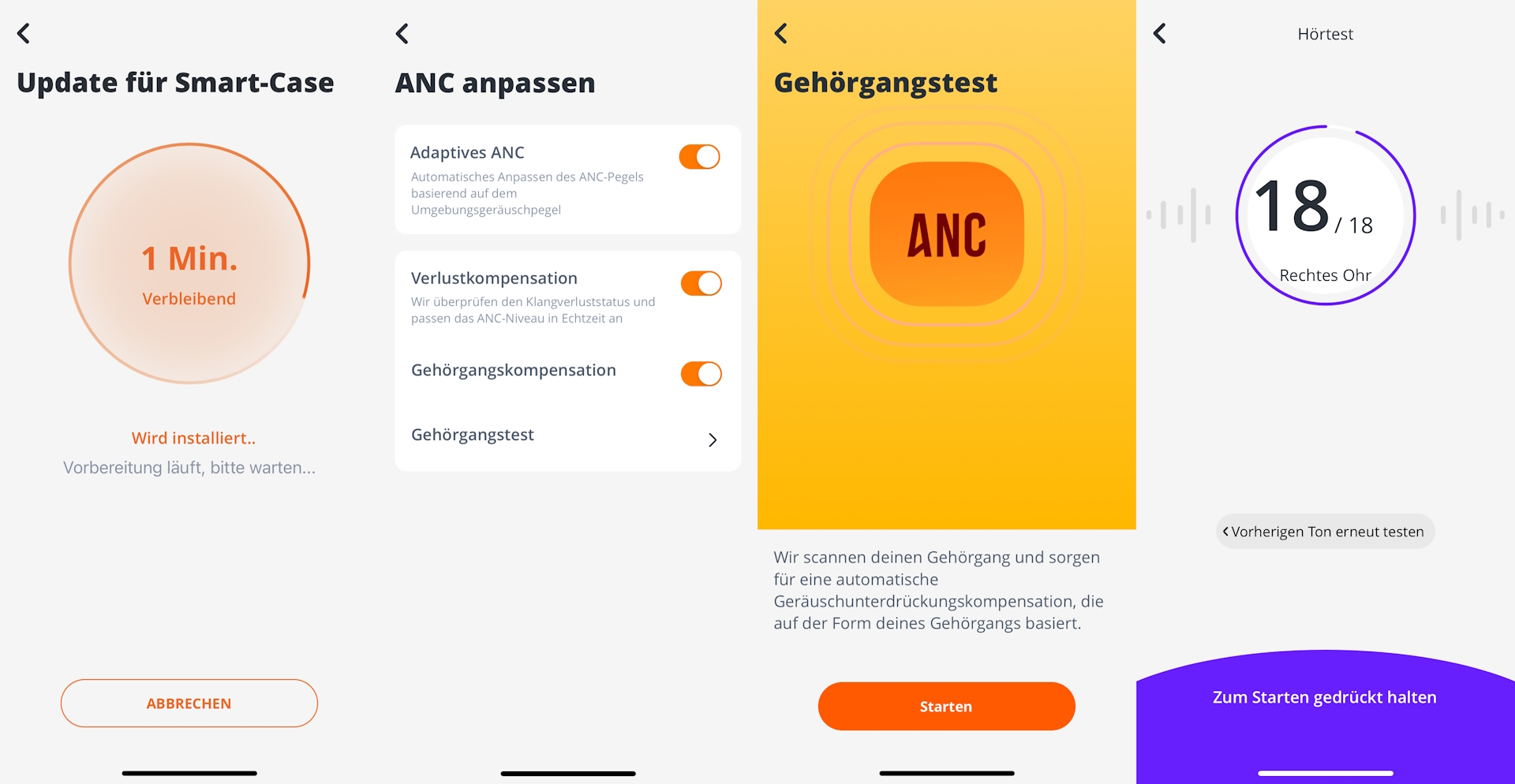This screenshot has width=1515, height=784.
Task: Go back from Update für Smart-Case screen
Action: click(x=24, y=33)
